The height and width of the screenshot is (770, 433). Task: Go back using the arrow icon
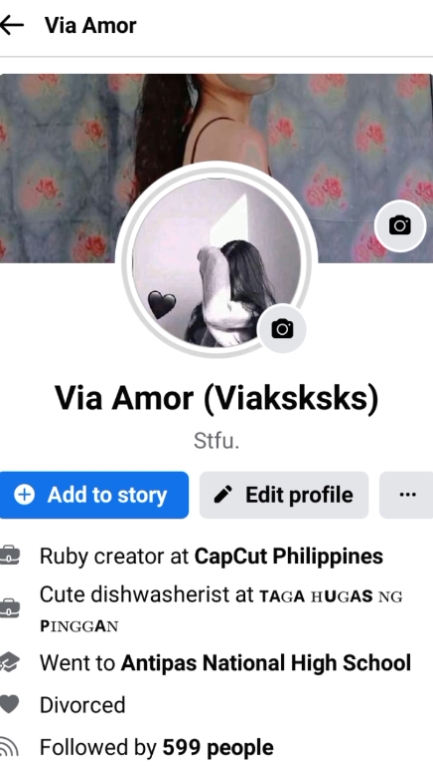click(x=12, y=25)
